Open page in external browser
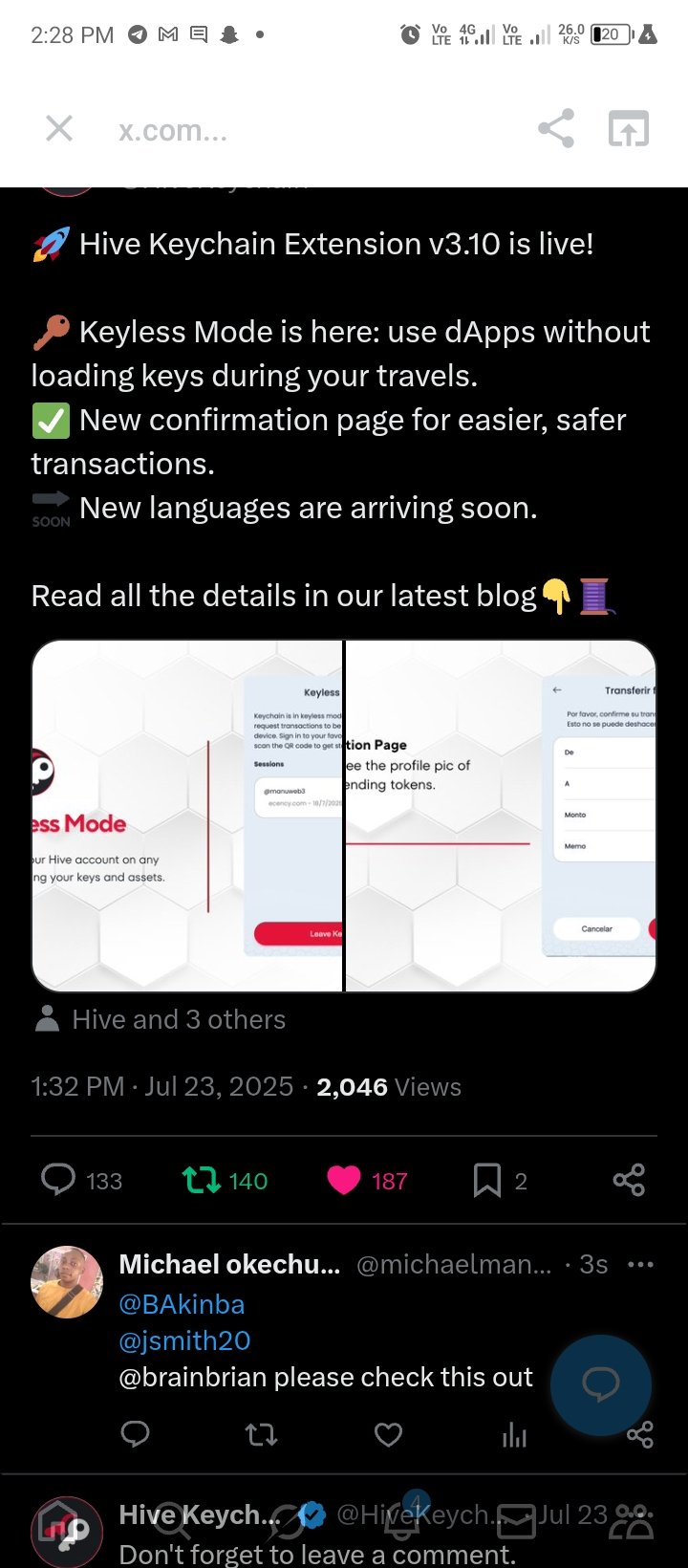This screenshot has width=688, height=1568. [629, 128]
